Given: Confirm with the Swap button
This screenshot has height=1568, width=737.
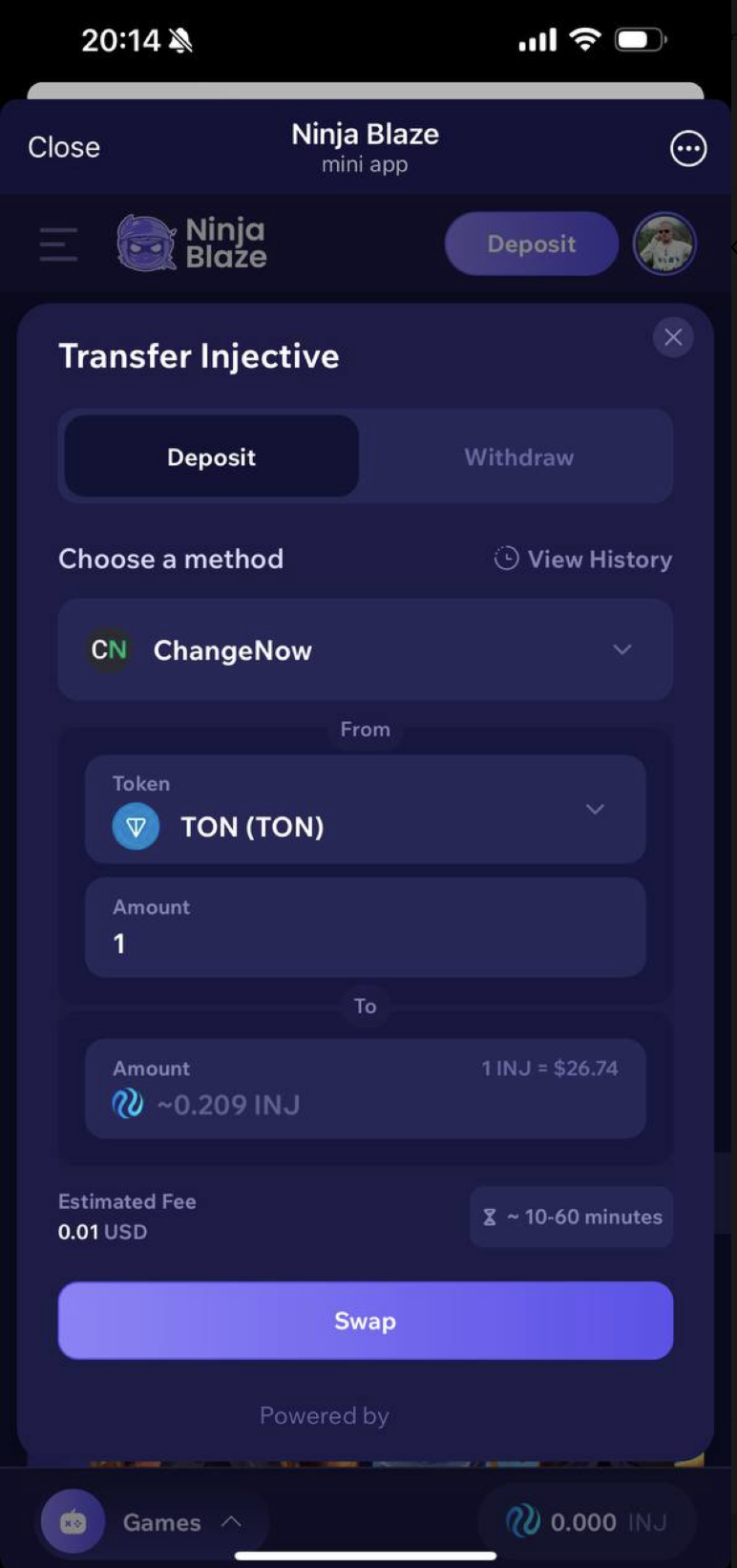Looking at the screenshot, I should pyautogui.click(x=366, y=1321).
